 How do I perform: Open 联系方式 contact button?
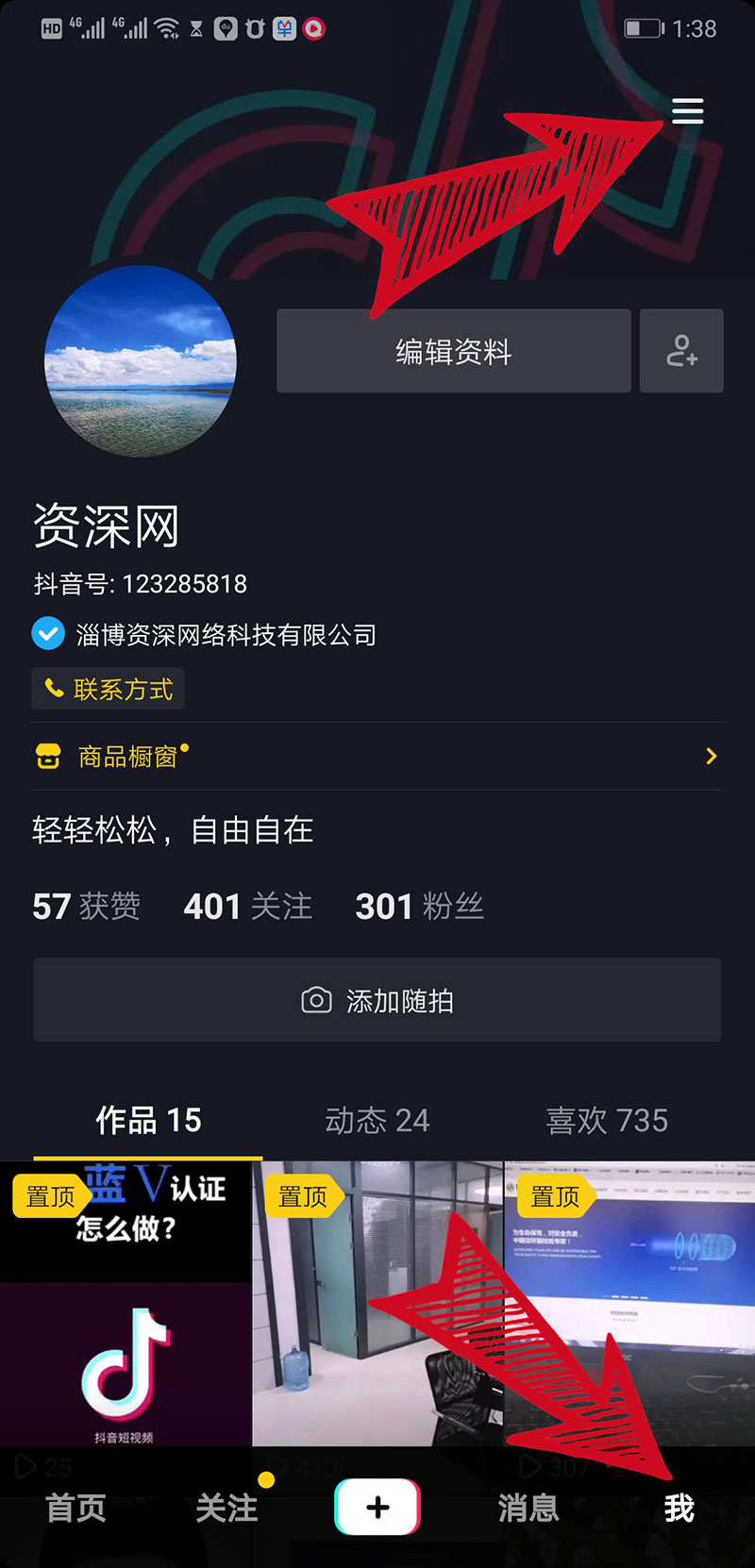[109, 689]
